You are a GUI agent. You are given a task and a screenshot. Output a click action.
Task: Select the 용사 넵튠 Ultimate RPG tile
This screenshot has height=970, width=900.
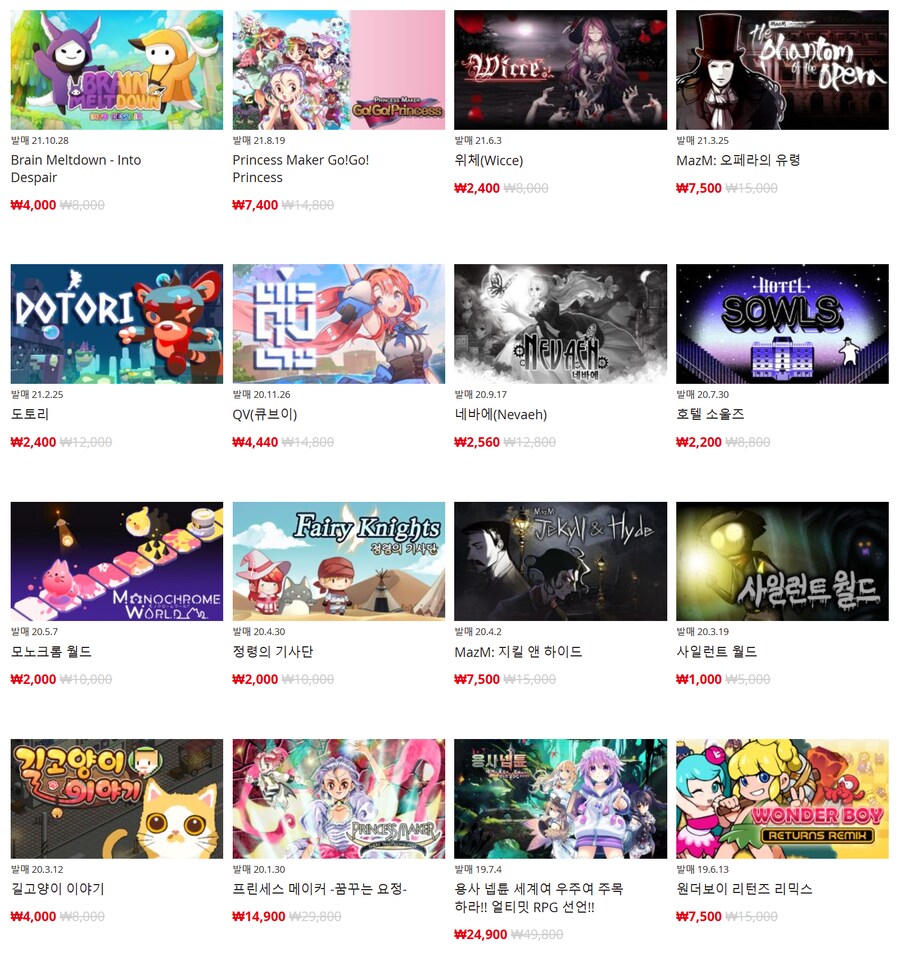(x=560, y=798)
